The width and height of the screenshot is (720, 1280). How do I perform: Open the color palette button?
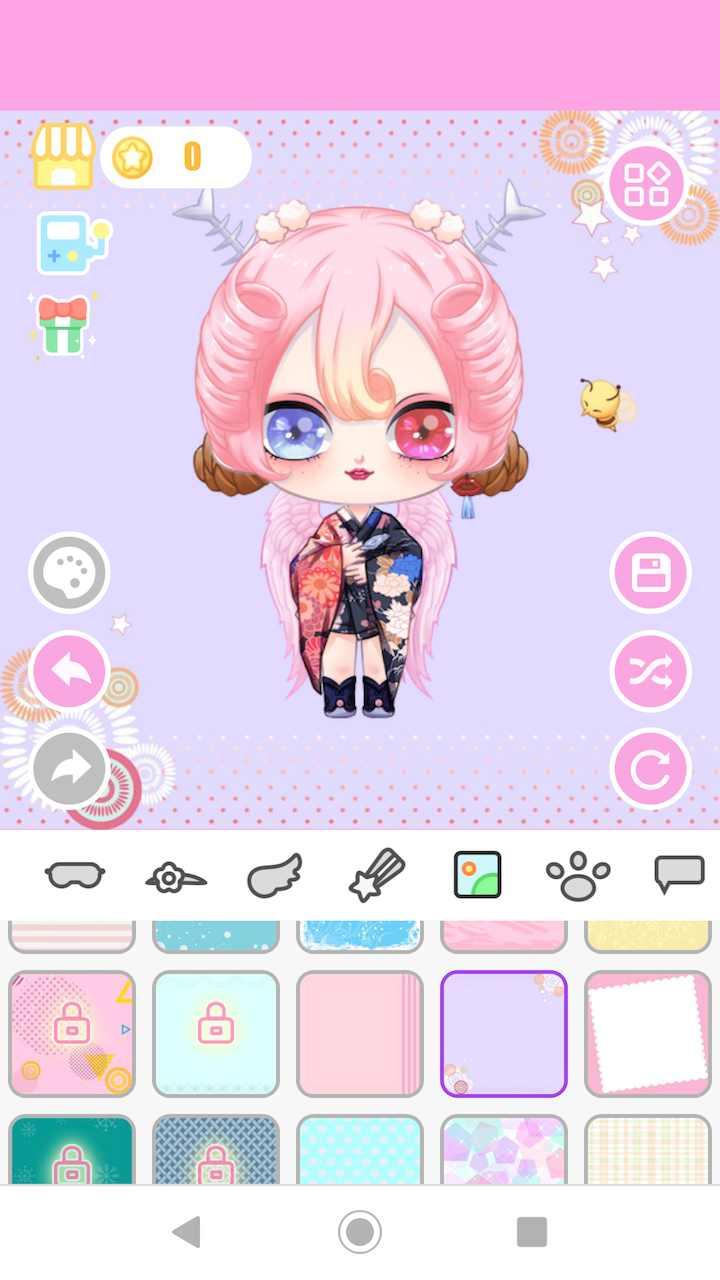tap(69, 573)
